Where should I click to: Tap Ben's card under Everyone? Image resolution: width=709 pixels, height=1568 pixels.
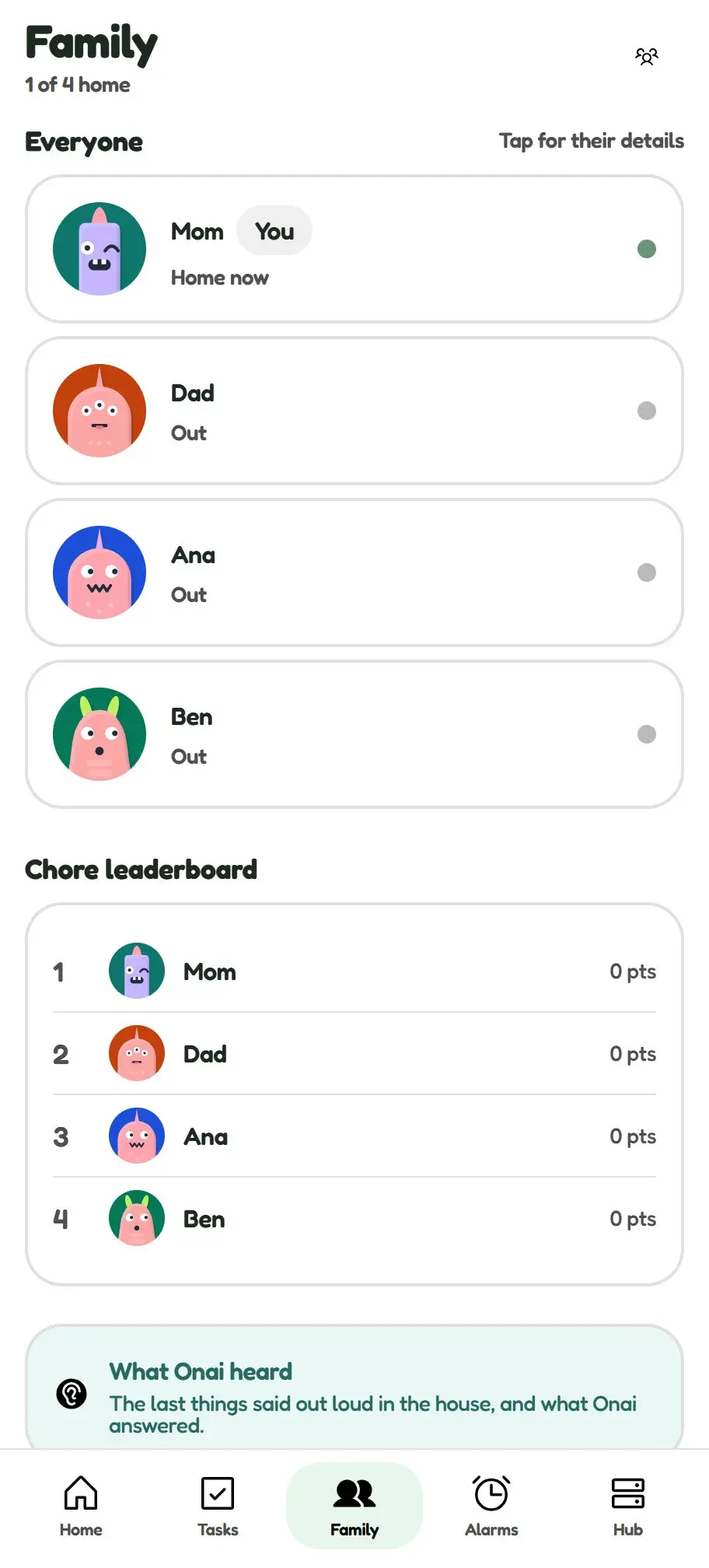pos(354,734)
